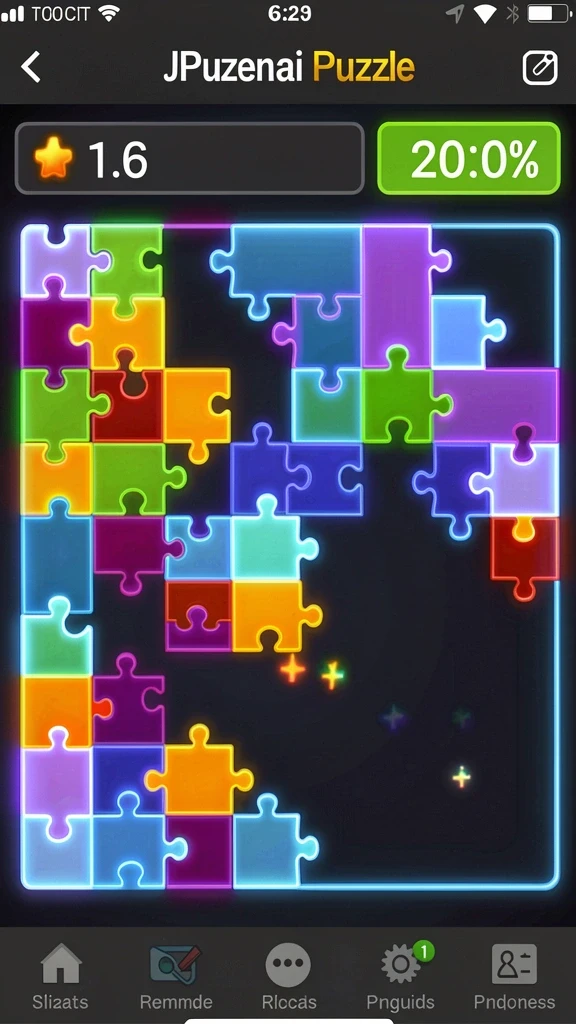This screenshot has width=576, height=1024.
Task: Go back with the top-left arrow
Action: (31, 67)
